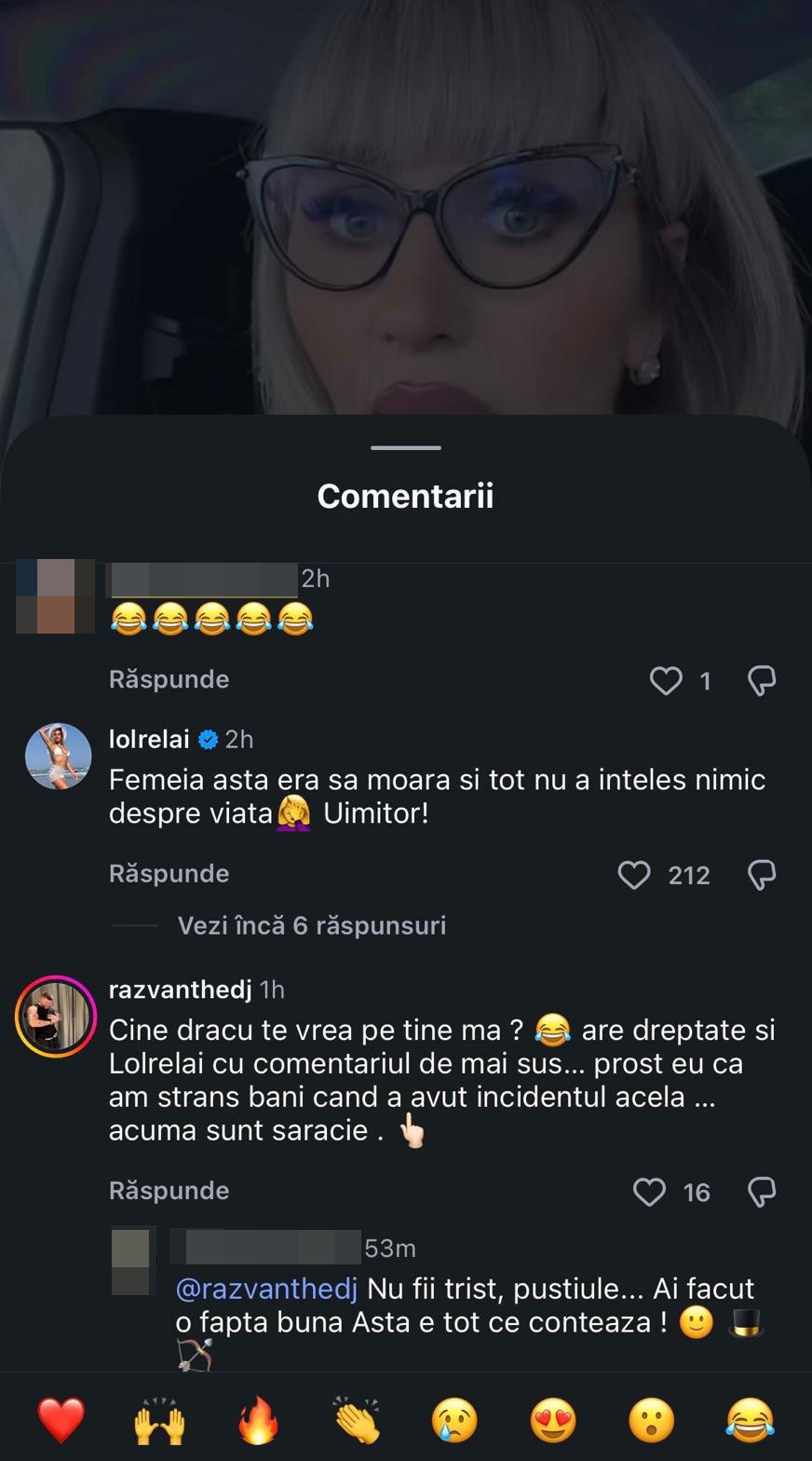Screen dimensions: 812x1461
Task: Insert raised hands emoji reaction
Action: click(160, 1420)
